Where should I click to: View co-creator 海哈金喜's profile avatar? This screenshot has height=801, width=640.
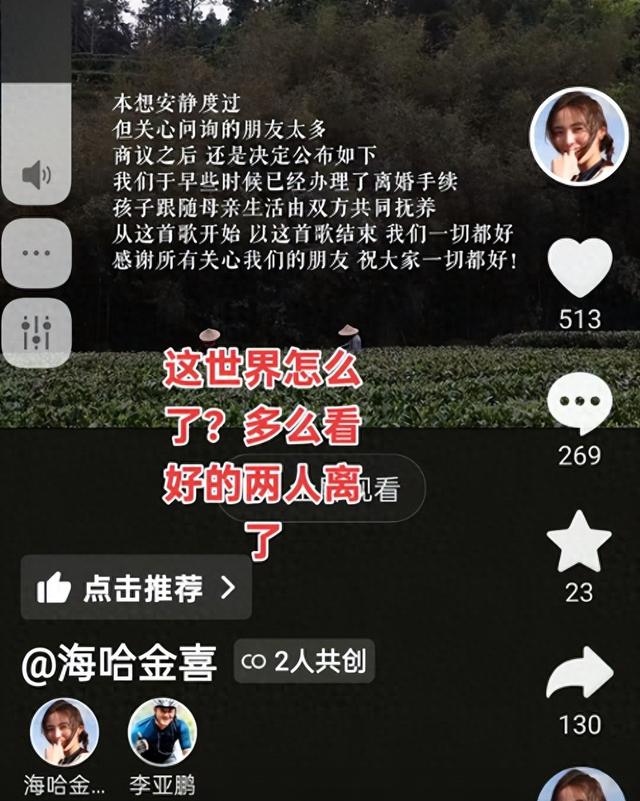64,732
